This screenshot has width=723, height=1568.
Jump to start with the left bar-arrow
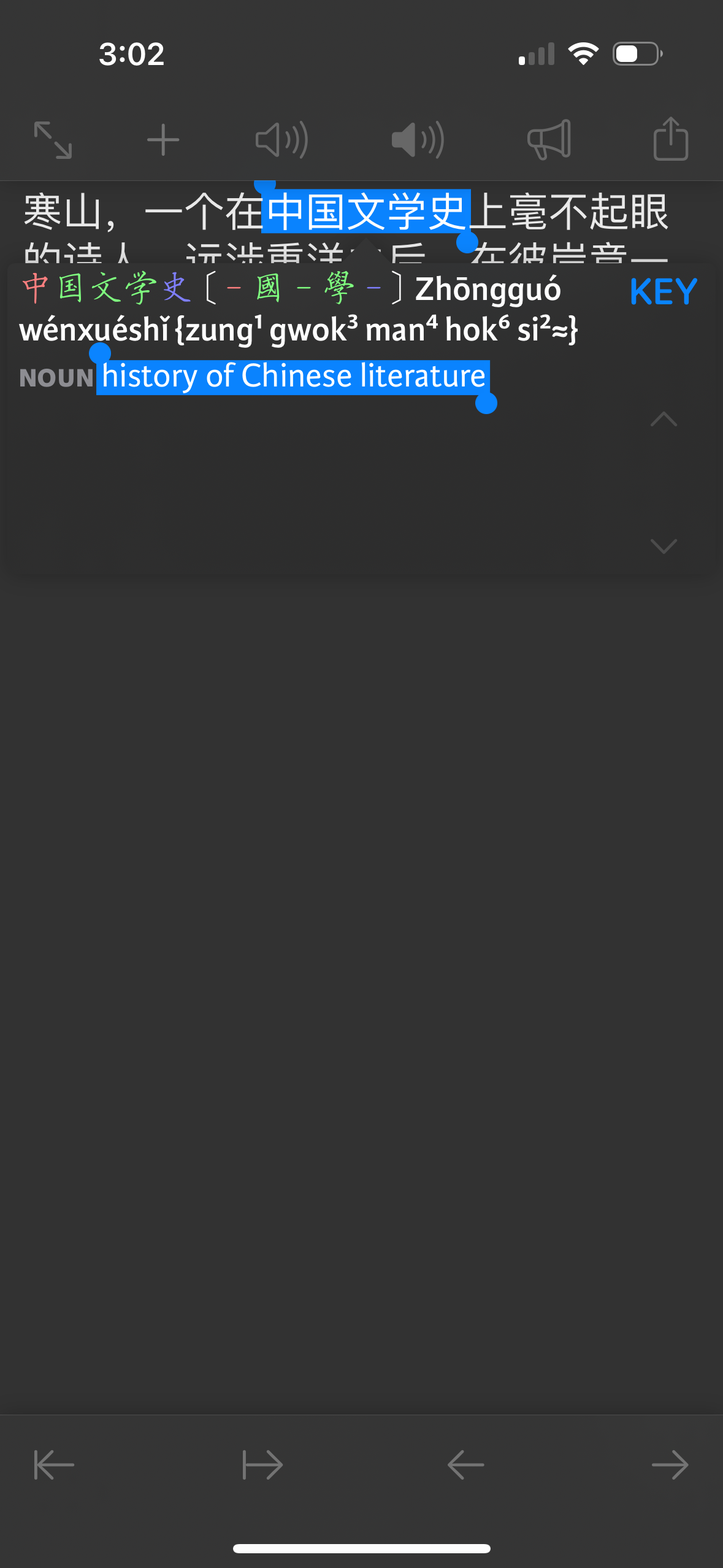point(54,1465)
